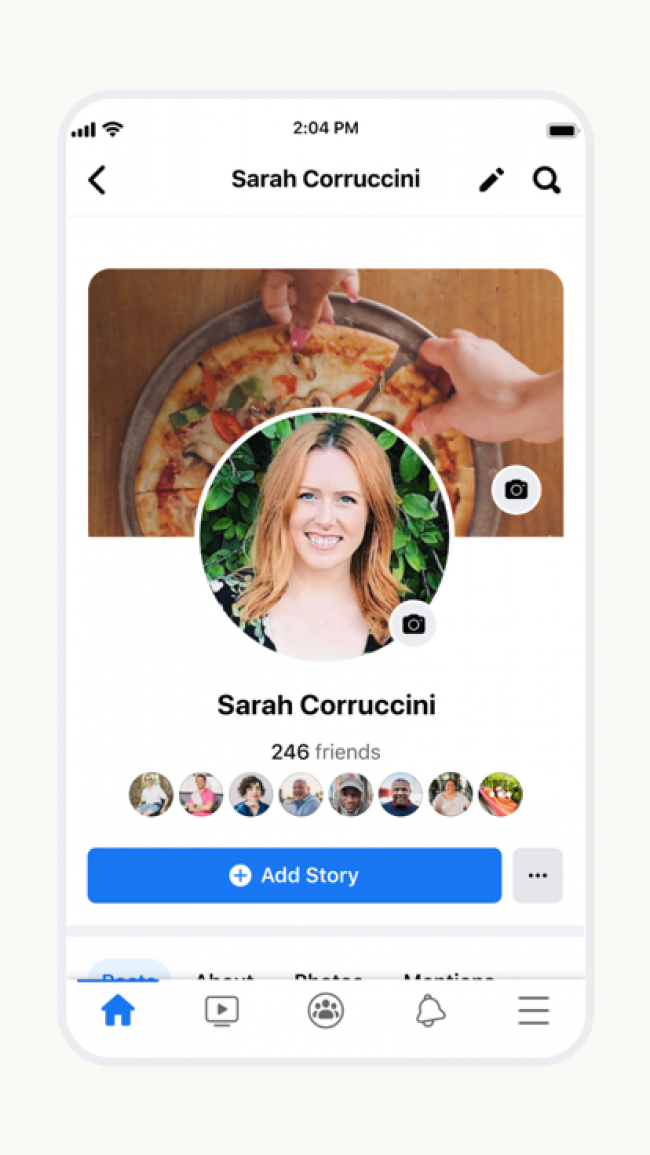Open the hamburger menu tab

click(534, 1011)
